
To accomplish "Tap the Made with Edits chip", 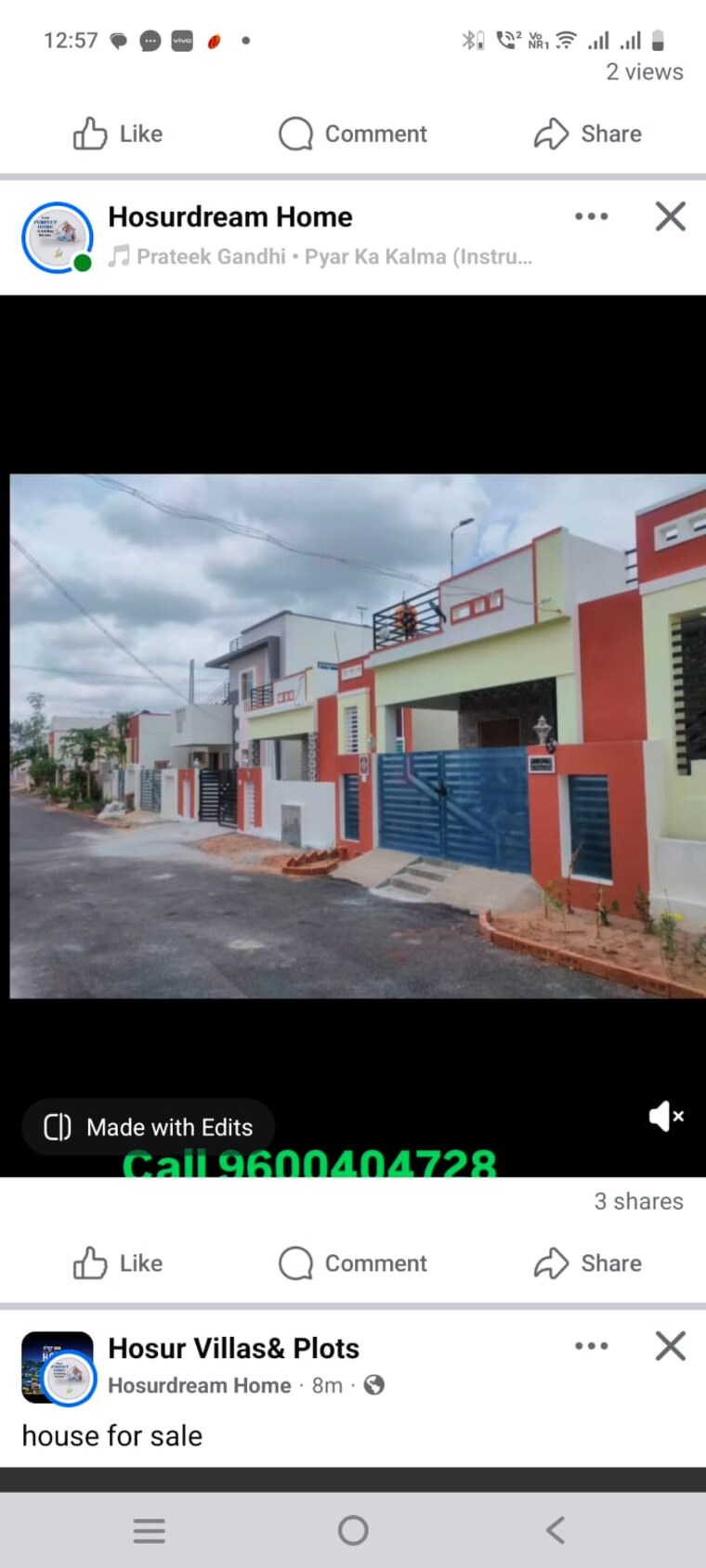I will (149, 1127).
